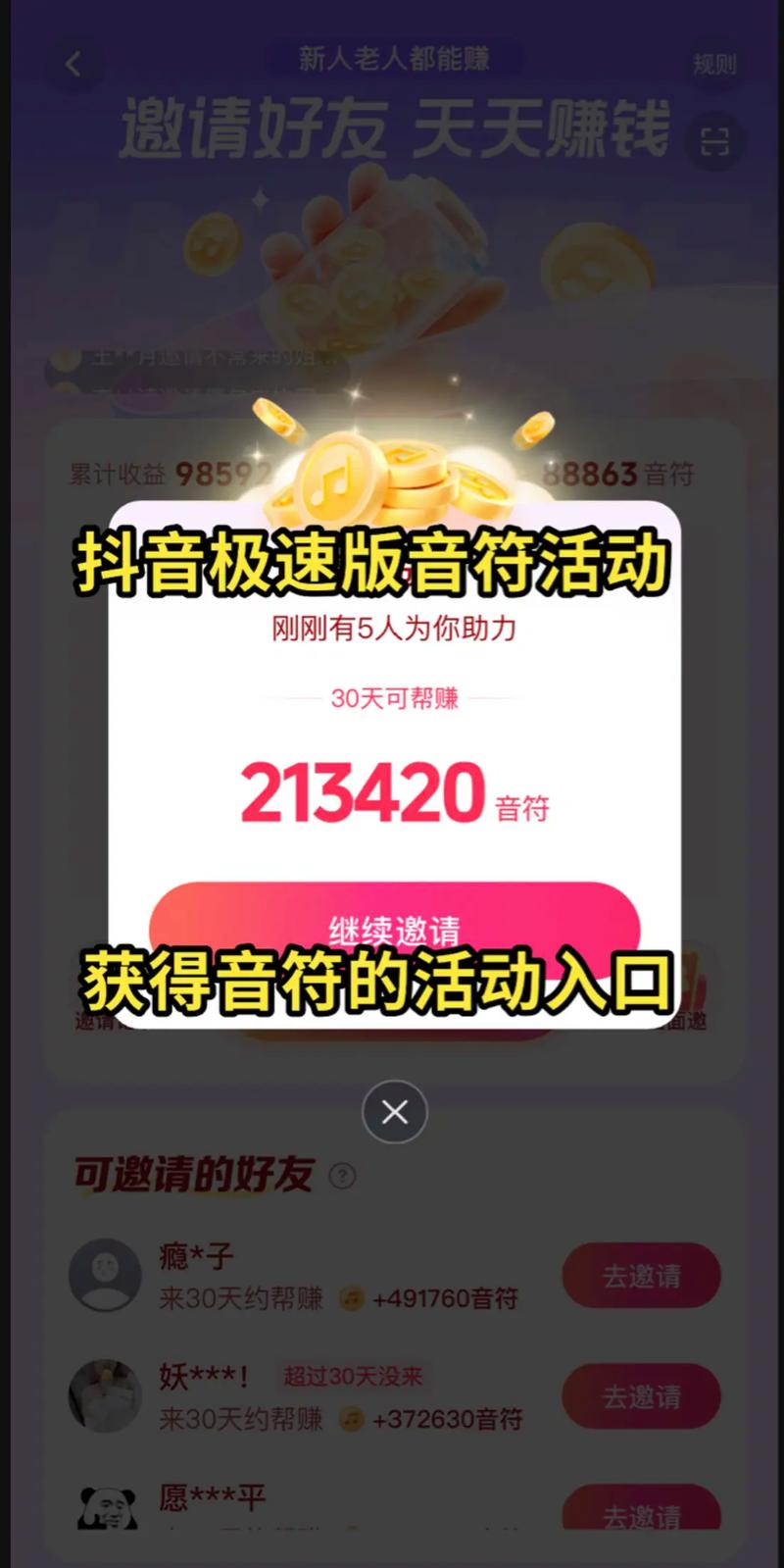Invite friend 愿***平 with 去邀请

click(641, 1511)
